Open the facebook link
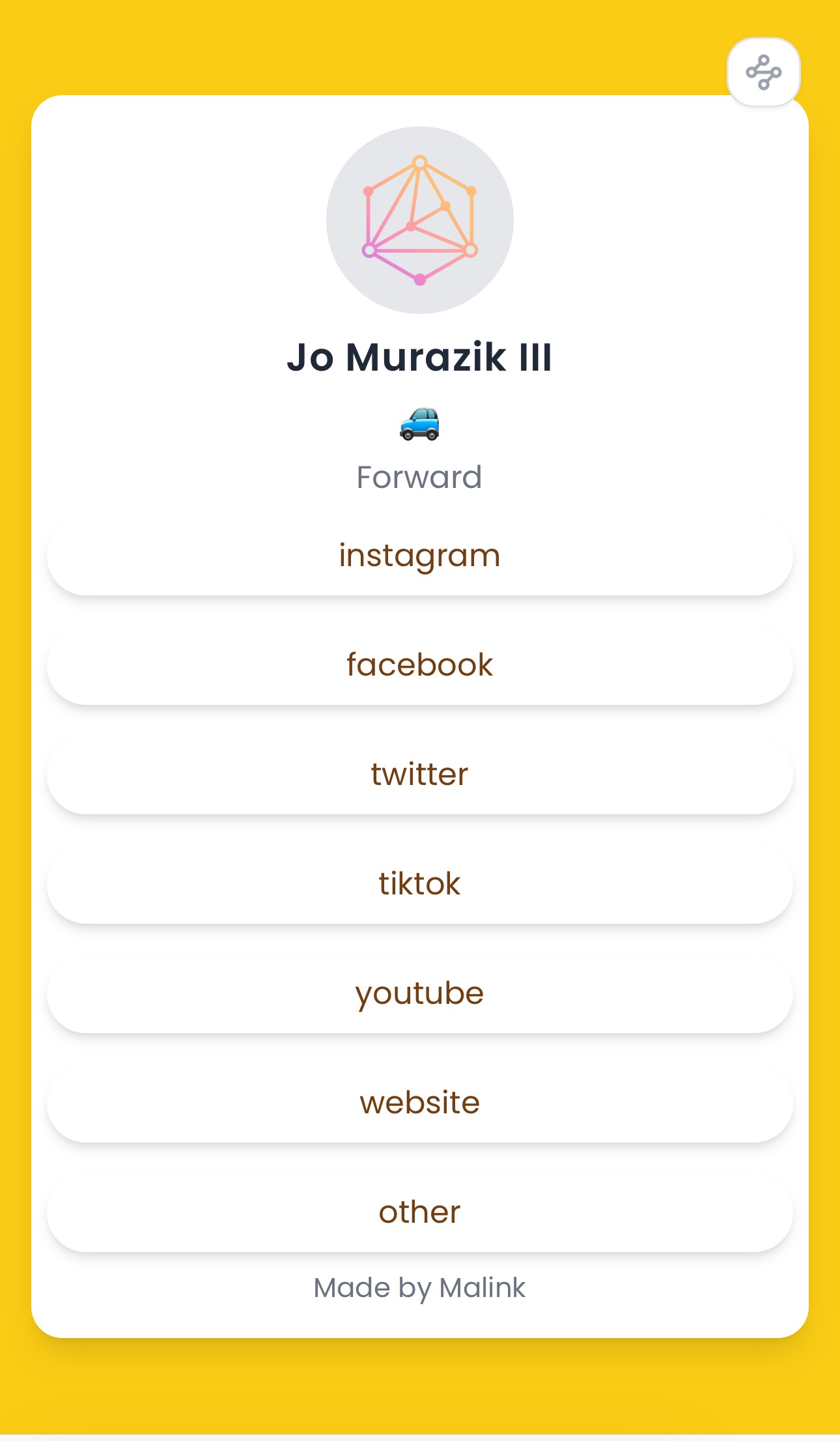 coord(419,666)
